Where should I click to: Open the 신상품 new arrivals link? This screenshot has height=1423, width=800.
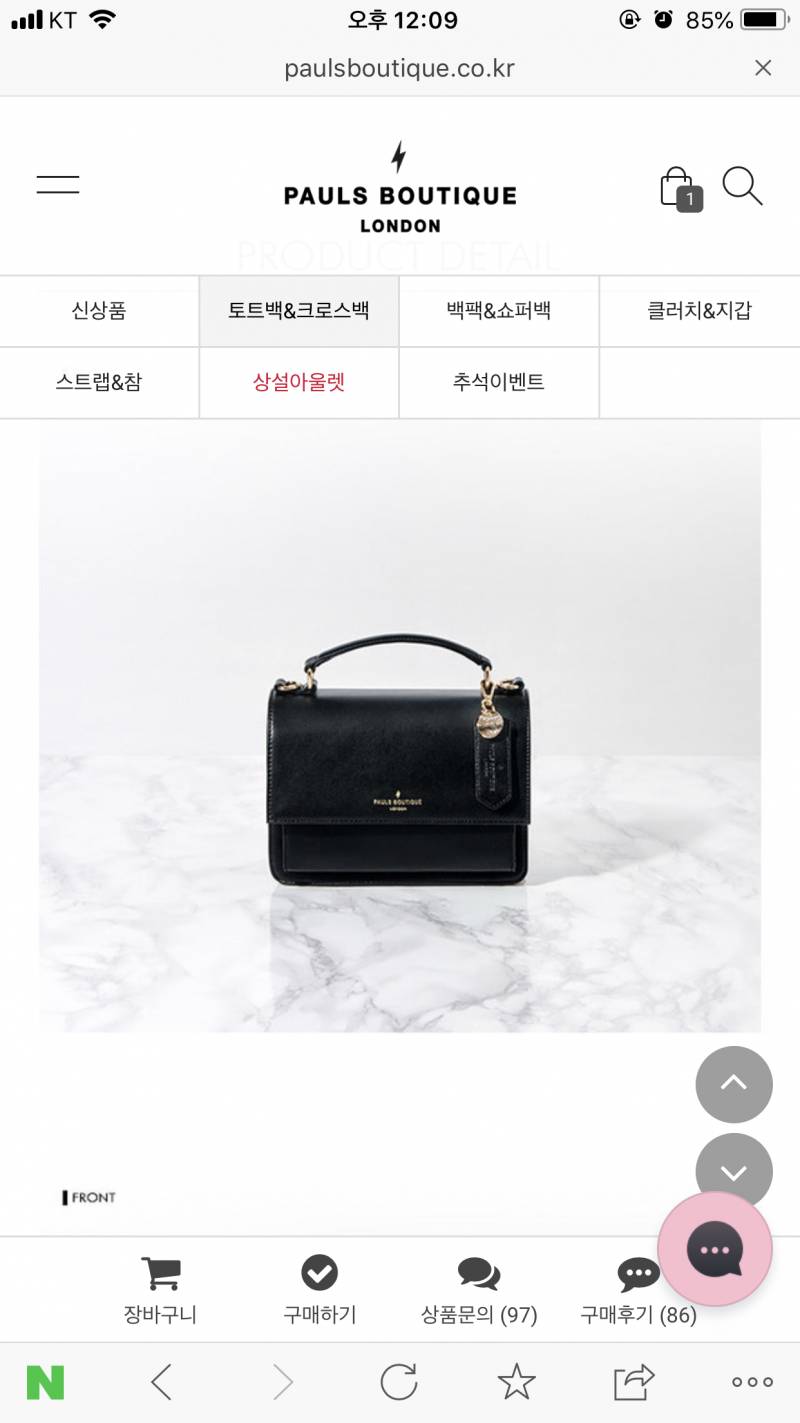(99, 311)
